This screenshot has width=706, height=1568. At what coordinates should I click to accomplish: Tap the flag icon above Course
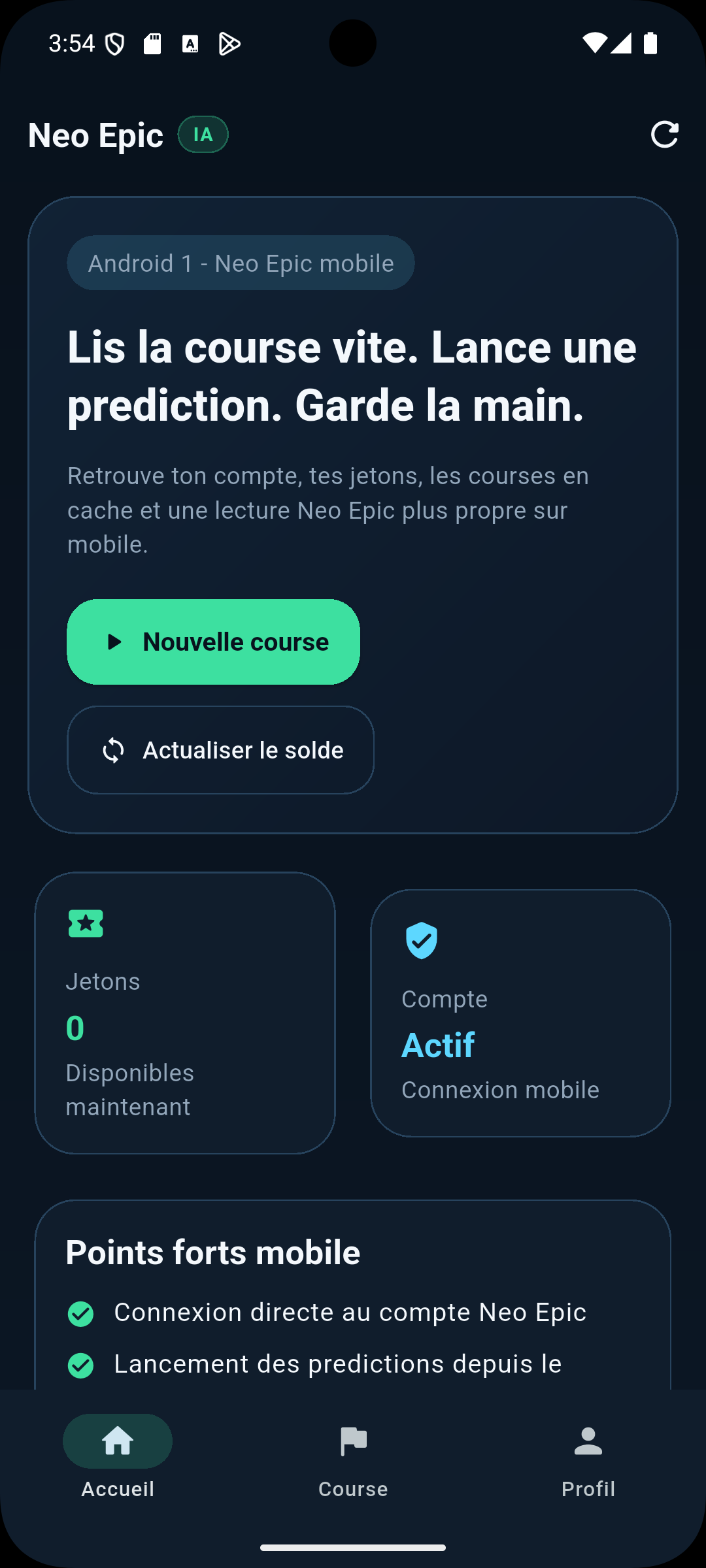[352, 1441]
